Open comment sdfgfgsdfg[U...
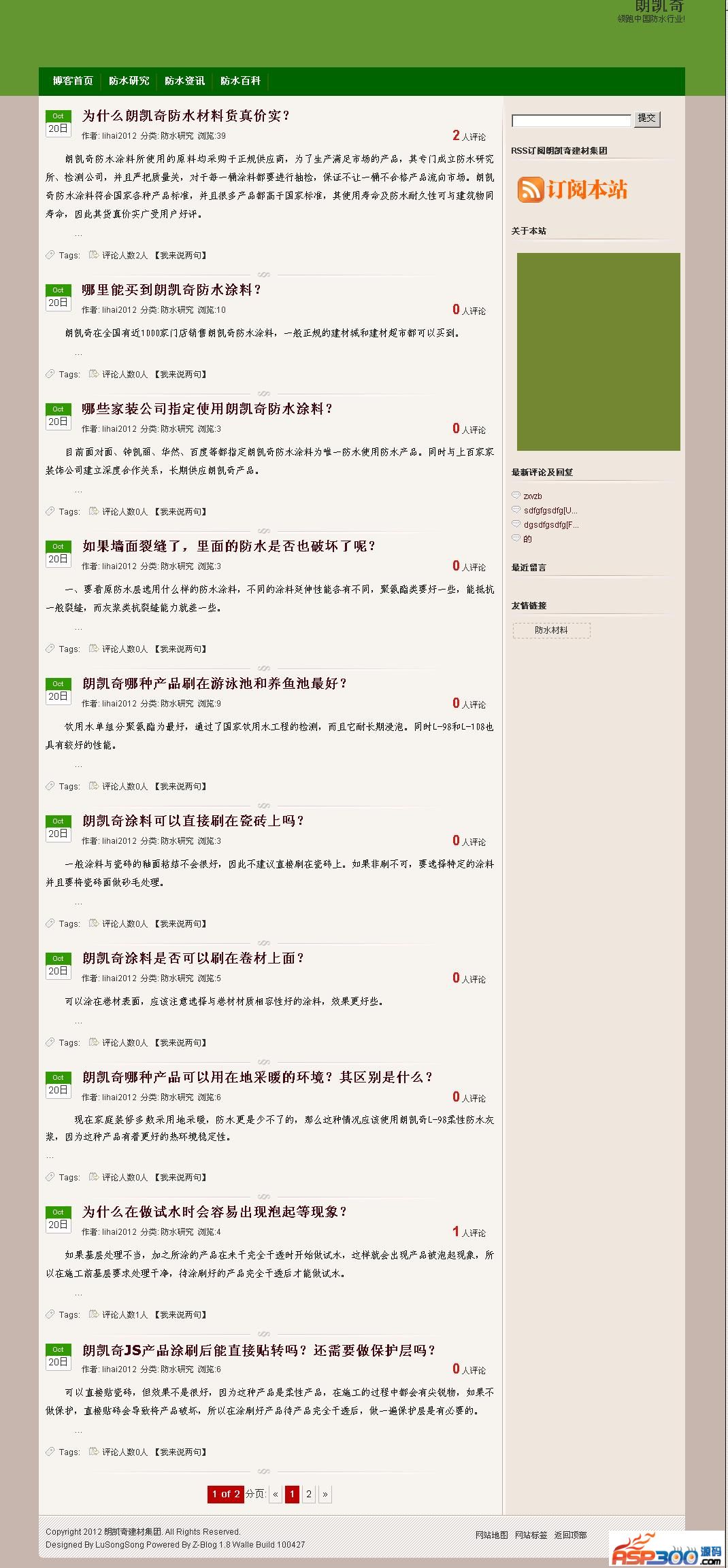Image resolution: width=728 pixels, height=1568 pixels. tap(550, 511)
